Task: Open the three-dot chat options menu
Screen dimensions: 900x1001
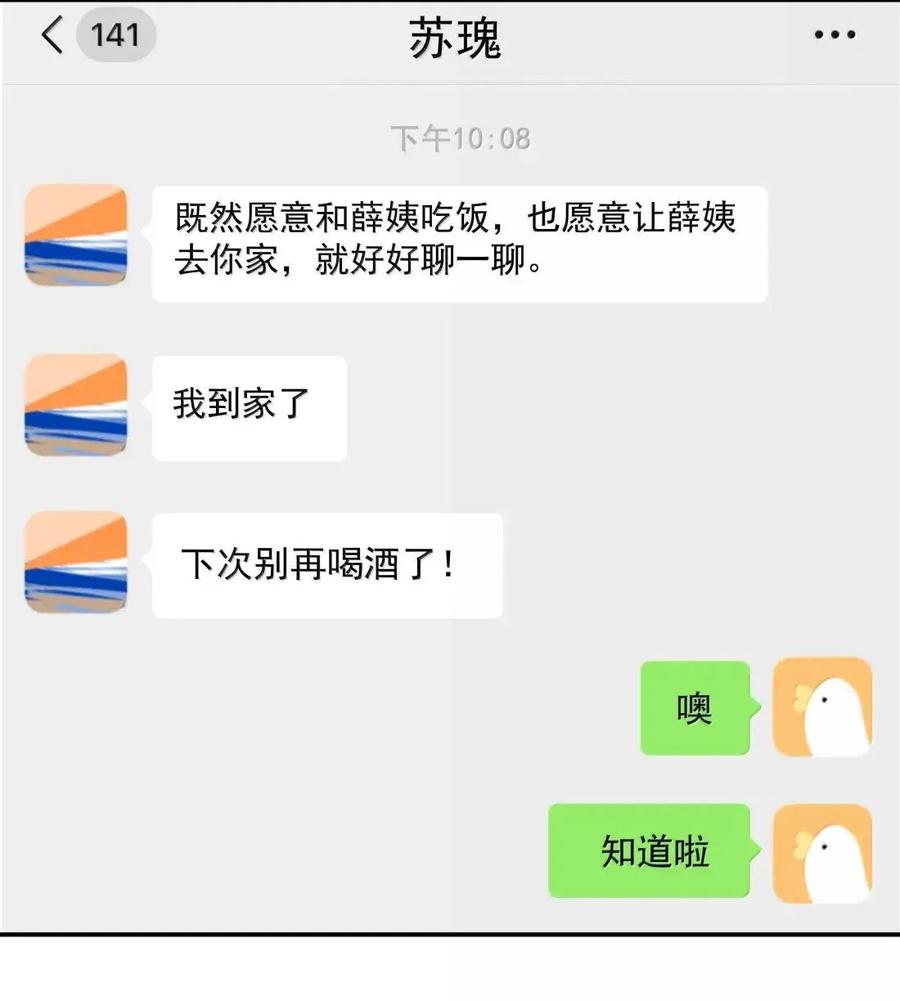Action: click(x=834, y=36)
